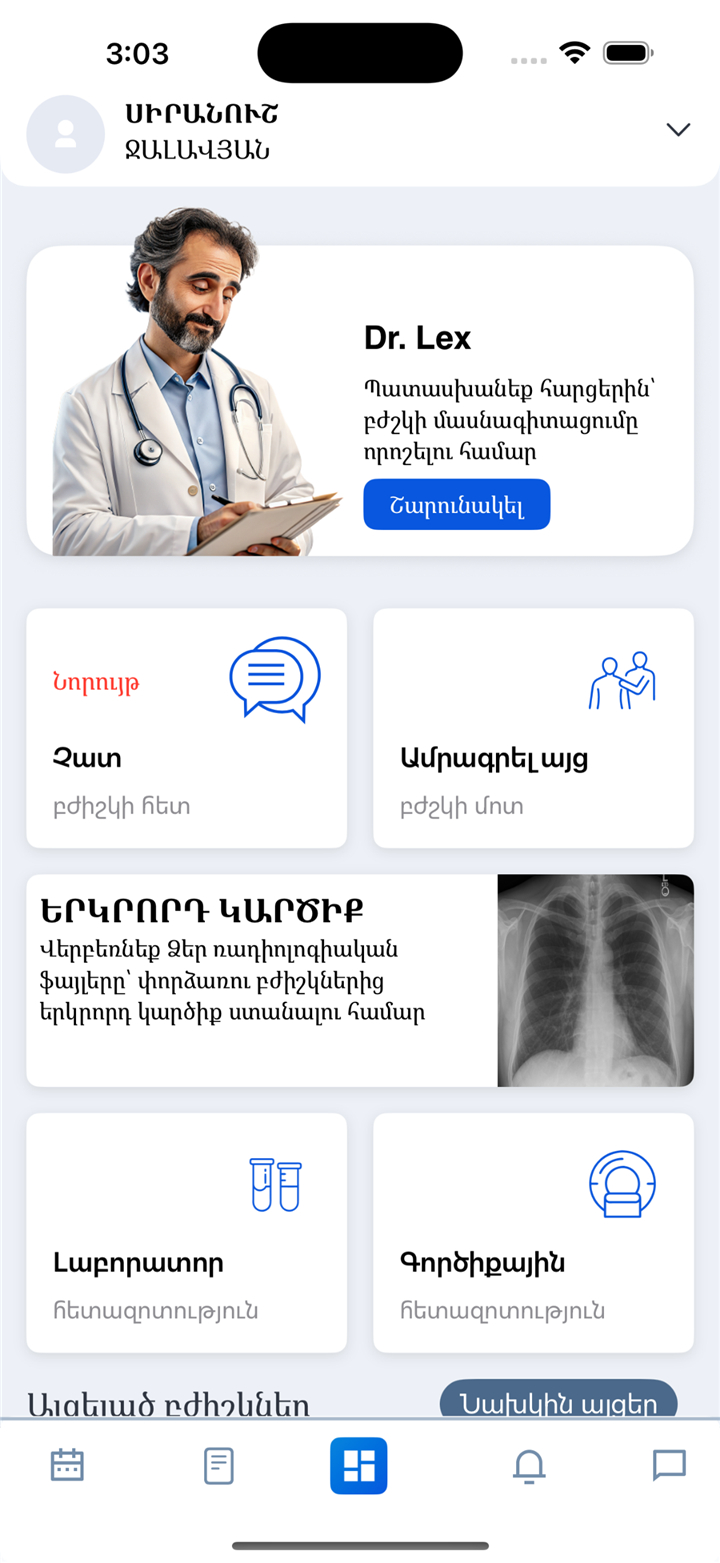Open the Ամրագրել այց booking card
The image size is (720, 1563).
coord(533,728)
